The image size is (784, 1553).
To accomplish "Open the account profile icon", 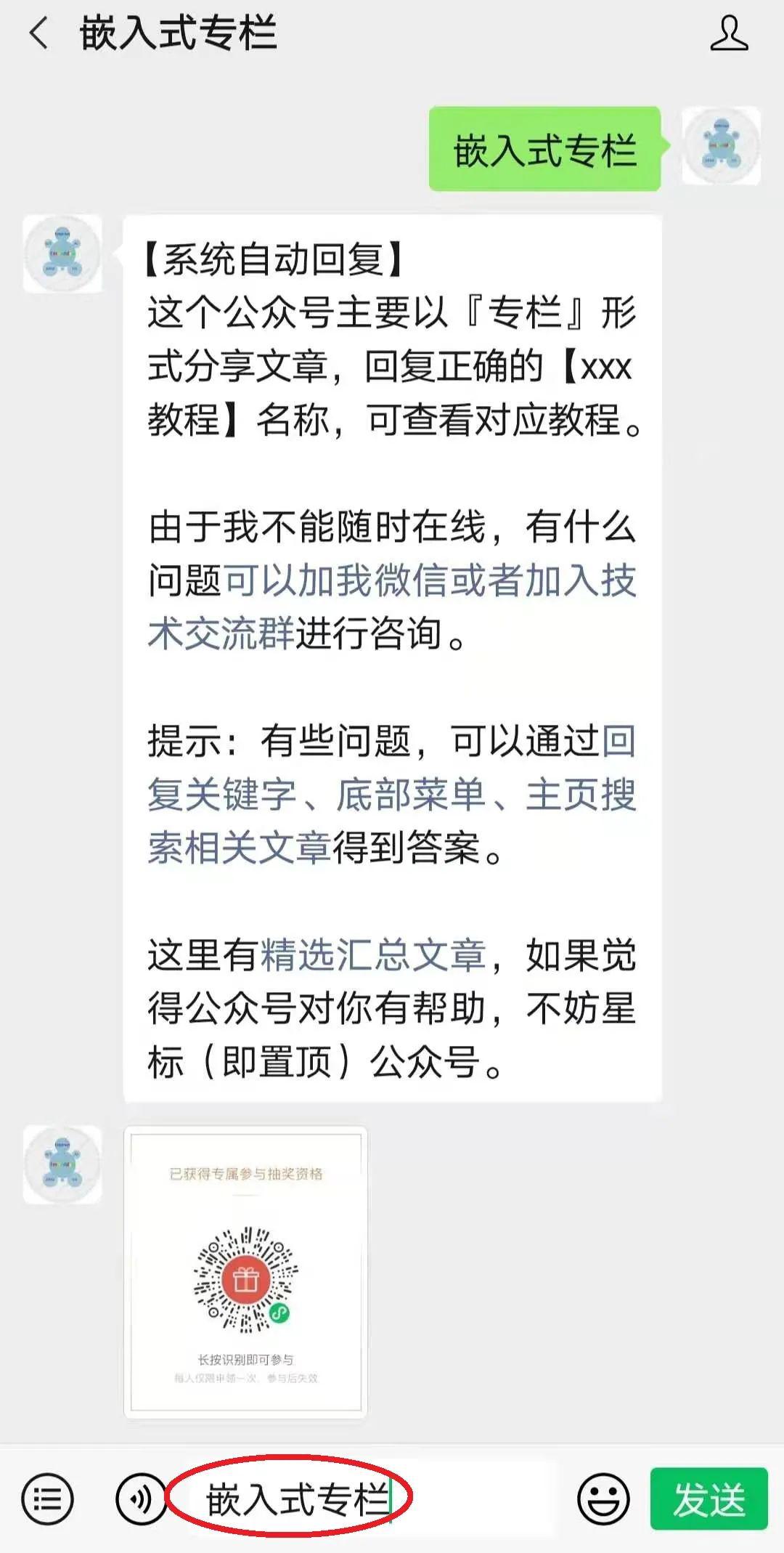I will tap(729, 34).
